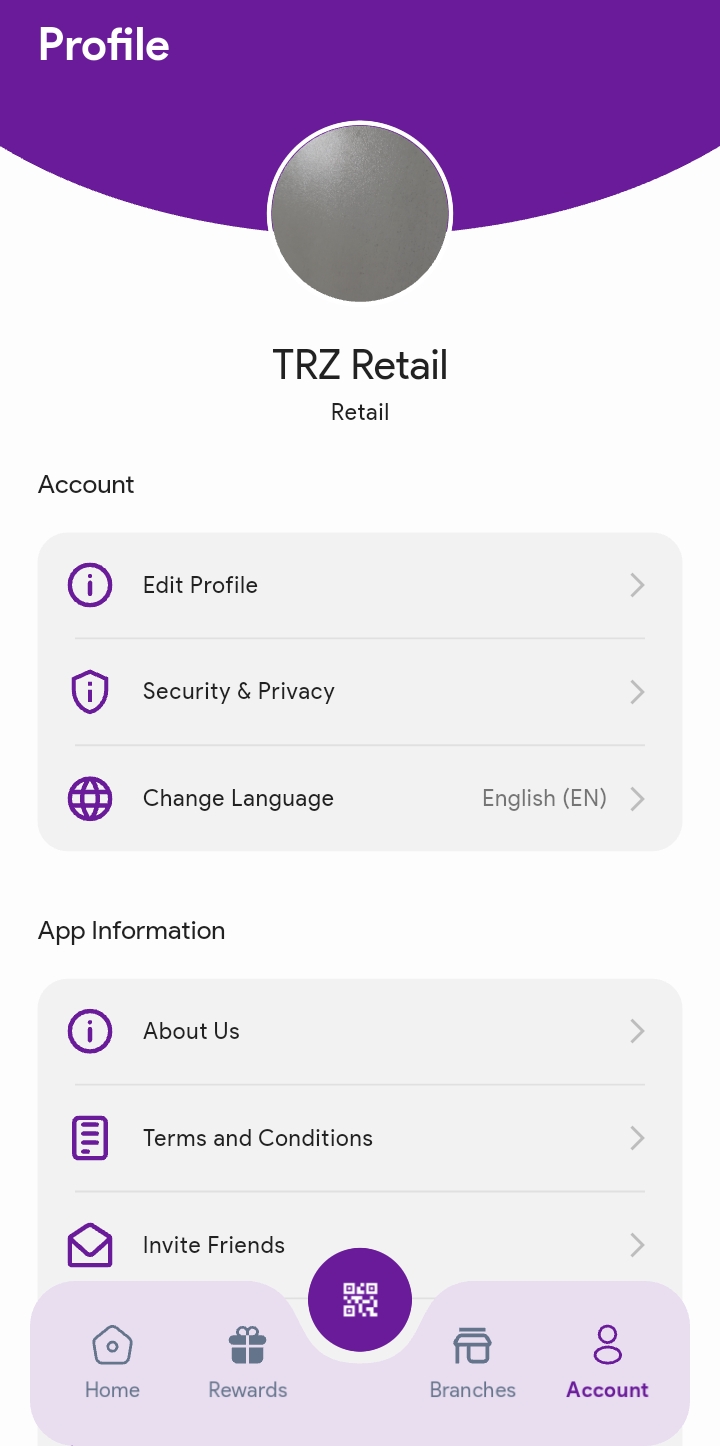Select the Account tab
720x1446 pixels.
tap(607, 1362)
